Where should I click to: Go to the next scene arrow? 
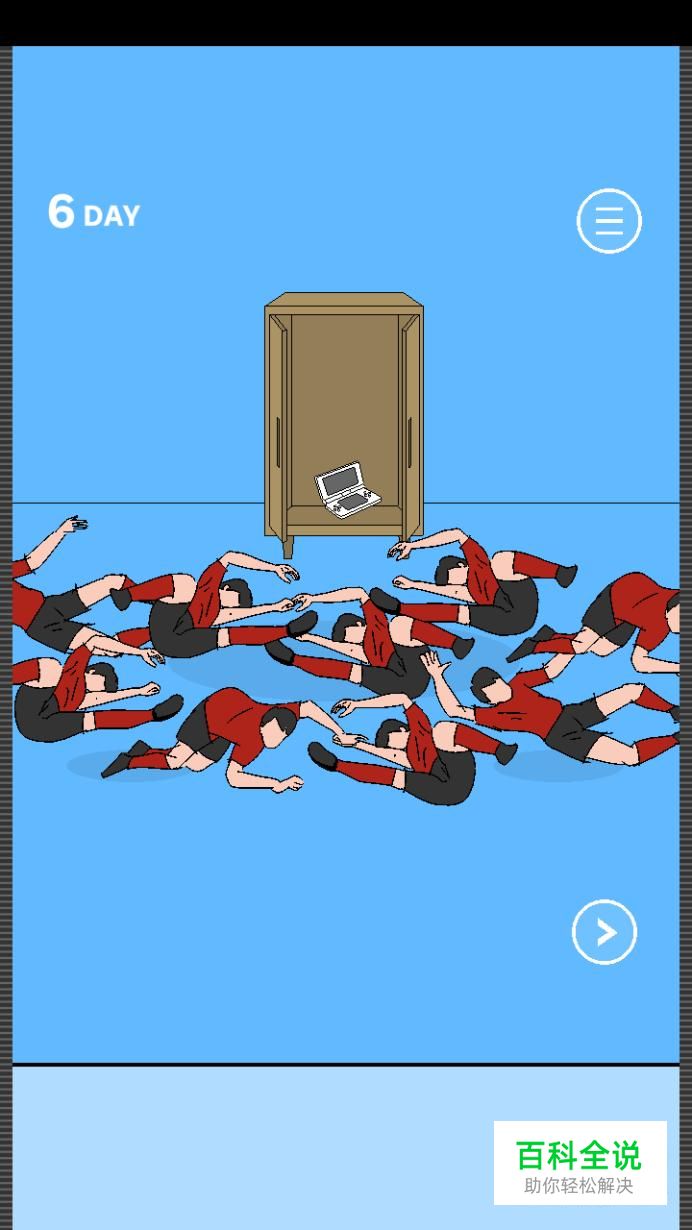tap(604, 932)
